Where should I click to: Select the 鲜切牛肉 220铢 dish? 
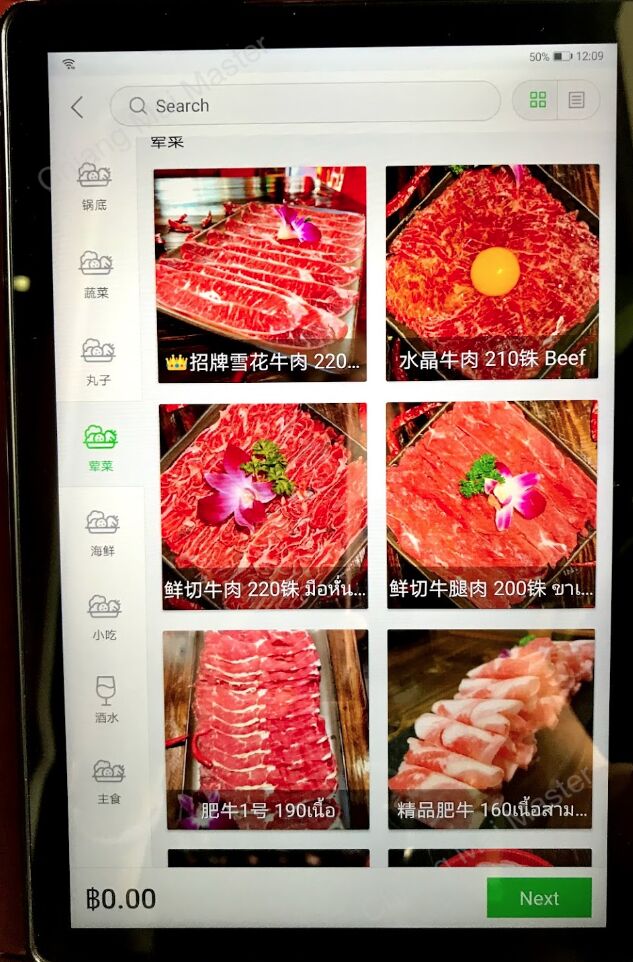point(263,506)
